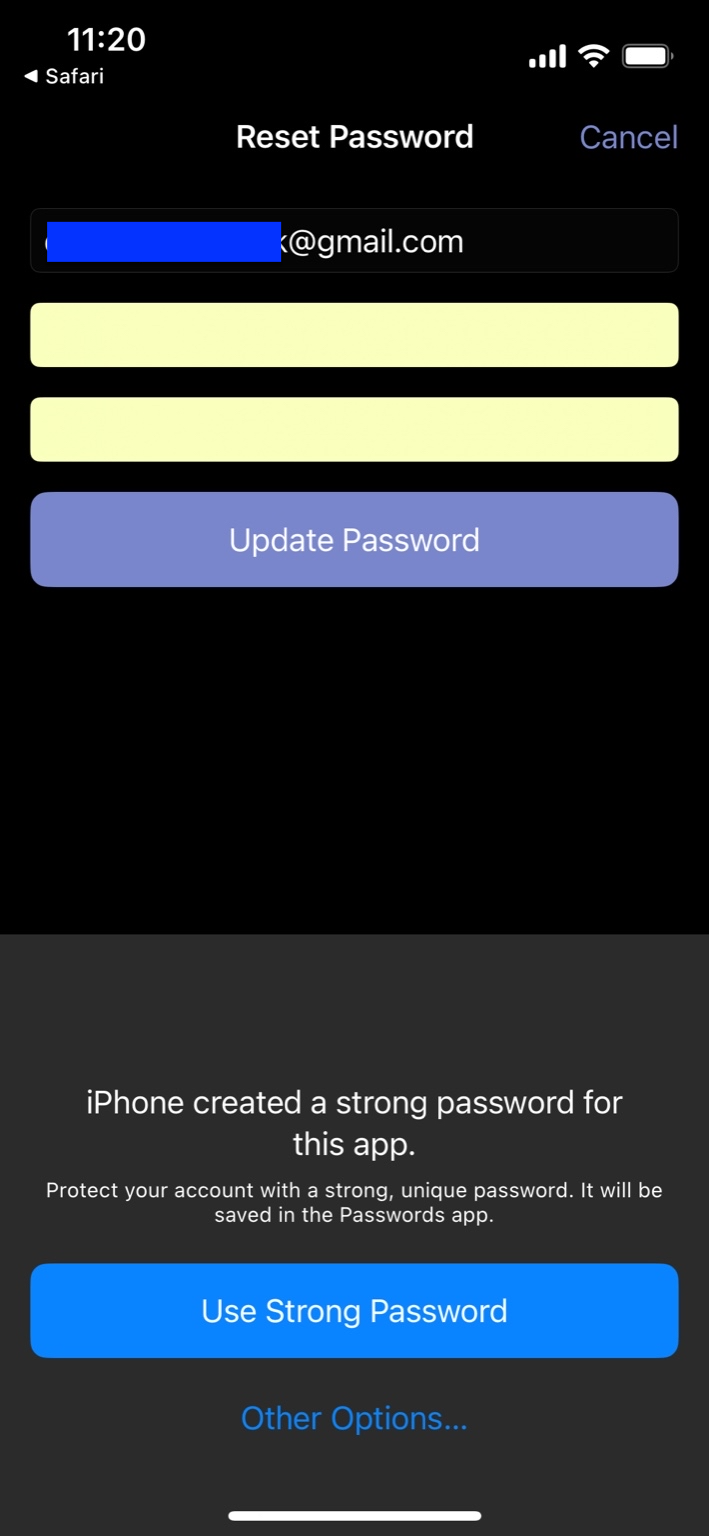Cancel the password reset

click(628, 137)
